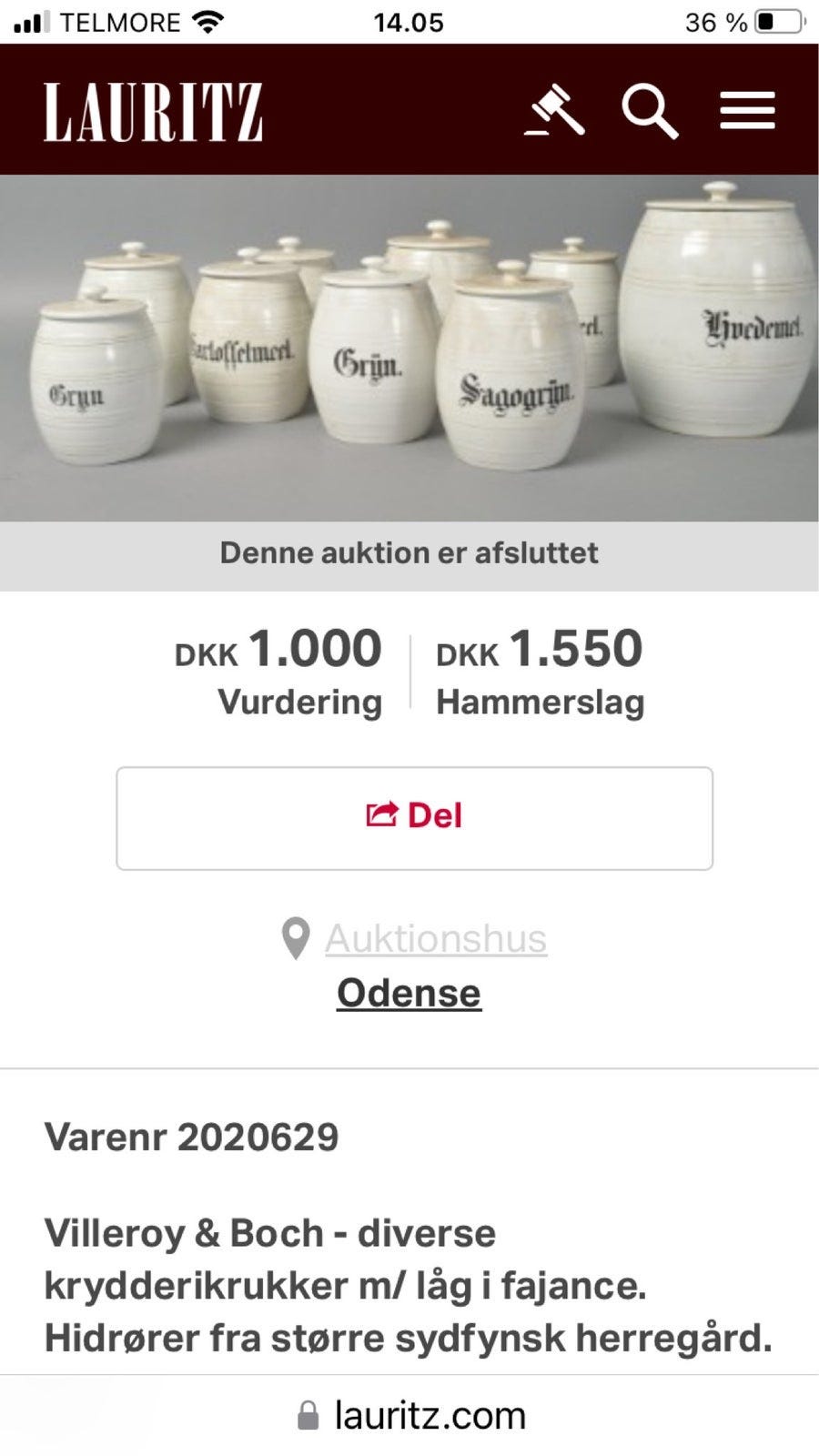This screenshot has width=819, height=1456.
Task: Select the clock showing 14.05
Action: (409, 22)
